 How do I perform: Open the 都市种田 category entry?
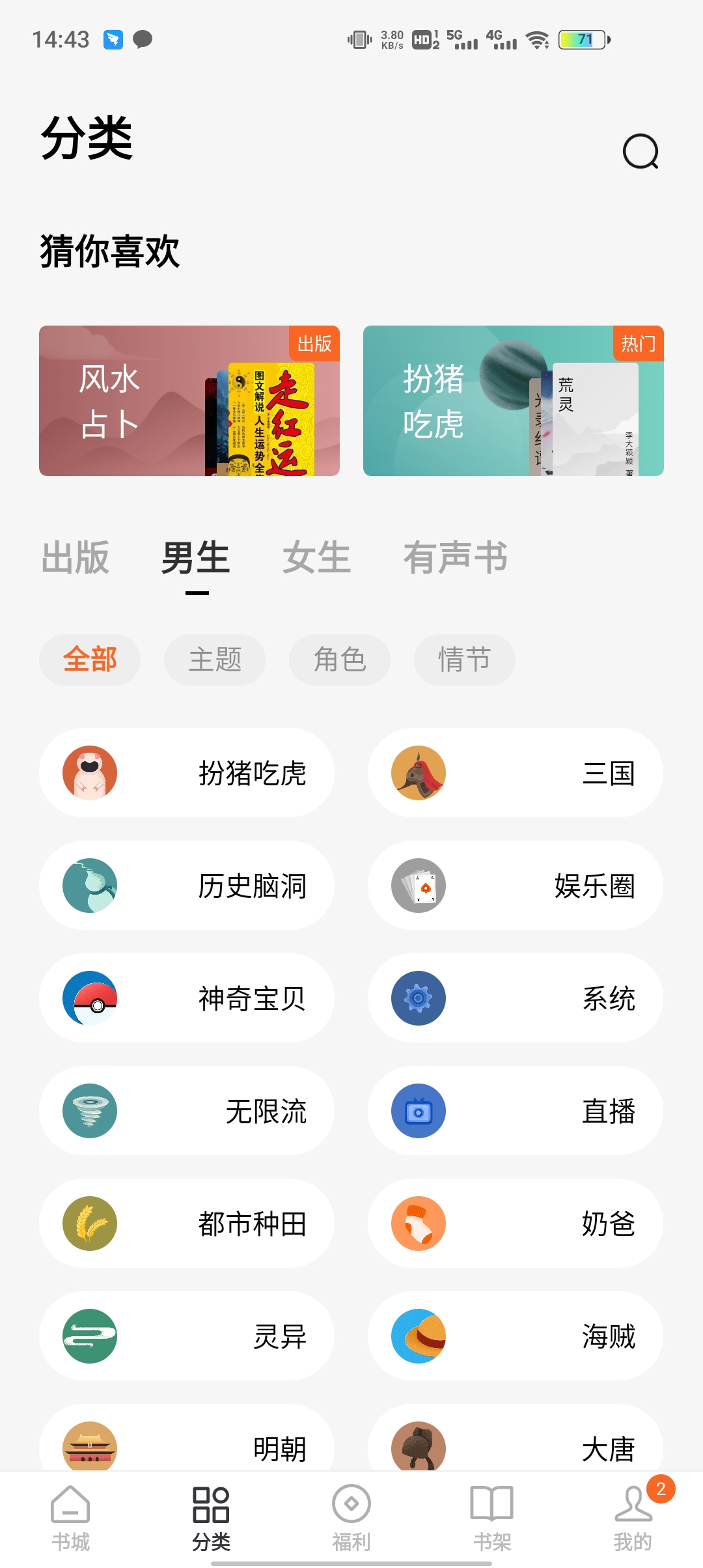(x=187, y=1224)
